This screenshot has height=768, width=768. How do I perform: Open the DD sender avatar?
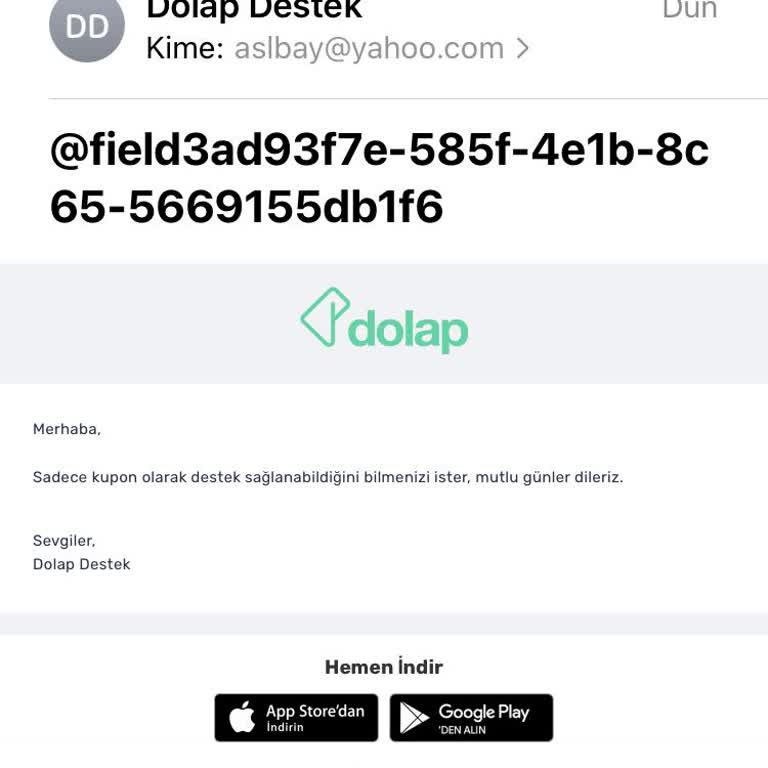tap(87, 27)
